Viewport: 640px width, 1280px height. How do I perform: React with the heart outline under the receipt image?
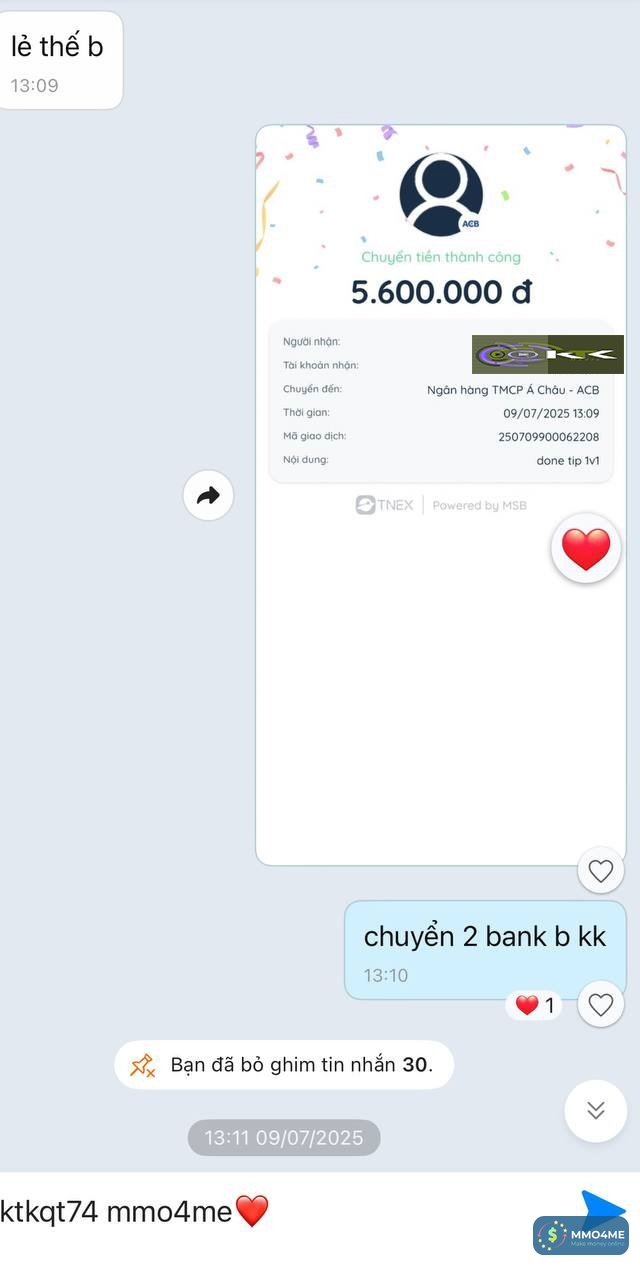coord(600,871)
